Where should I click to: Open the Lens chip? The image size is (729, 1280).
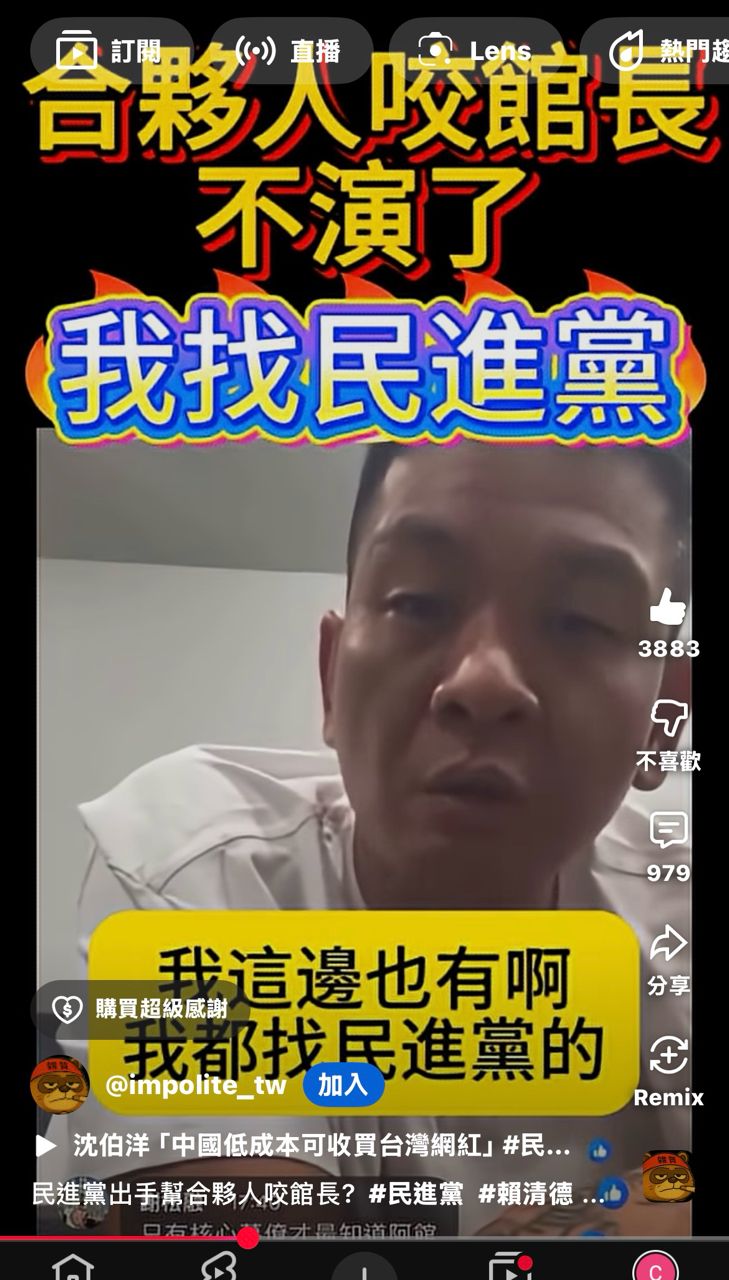(476, 50)
